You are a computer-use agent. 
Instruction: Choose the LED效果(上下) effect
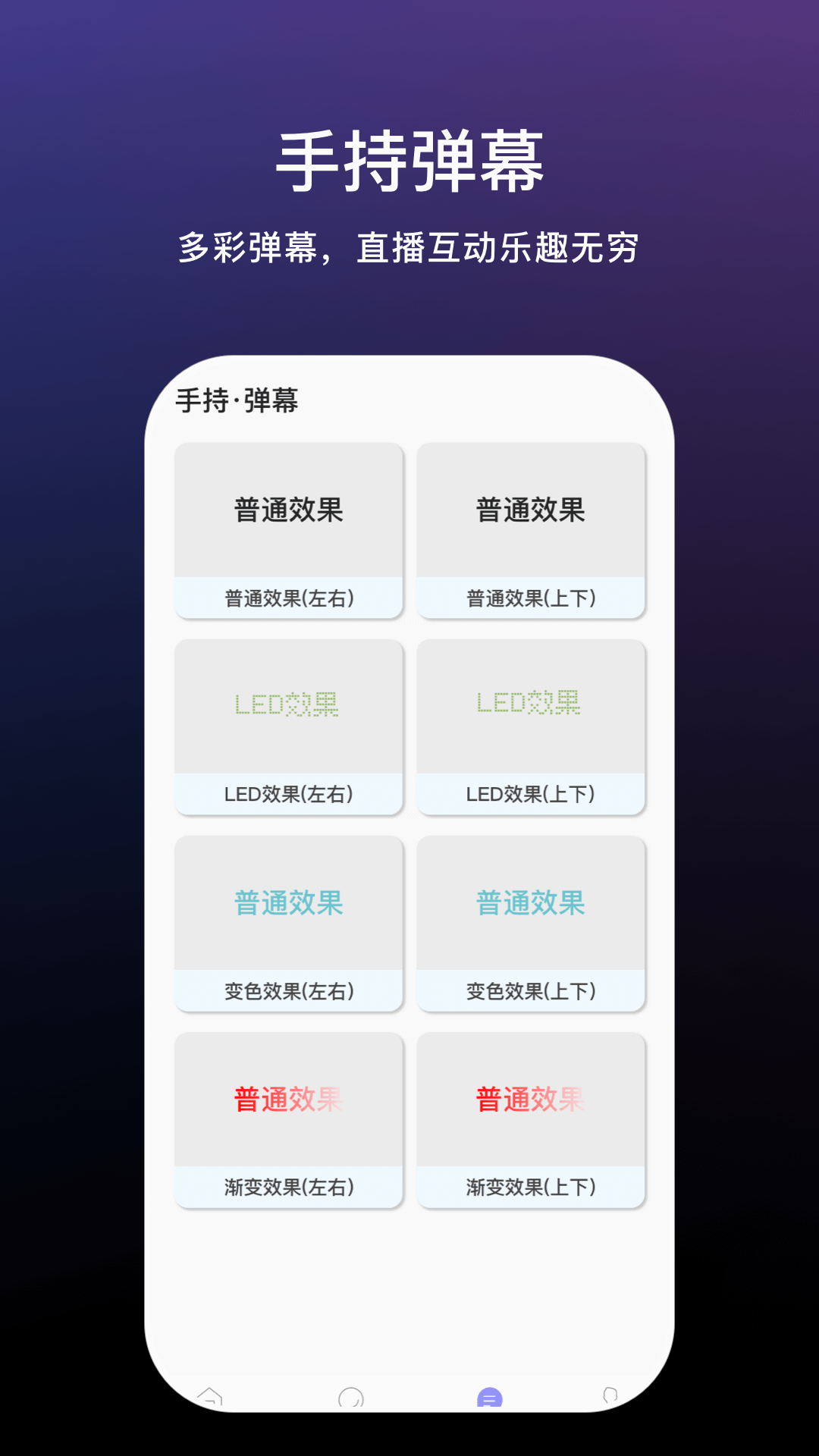531,795
